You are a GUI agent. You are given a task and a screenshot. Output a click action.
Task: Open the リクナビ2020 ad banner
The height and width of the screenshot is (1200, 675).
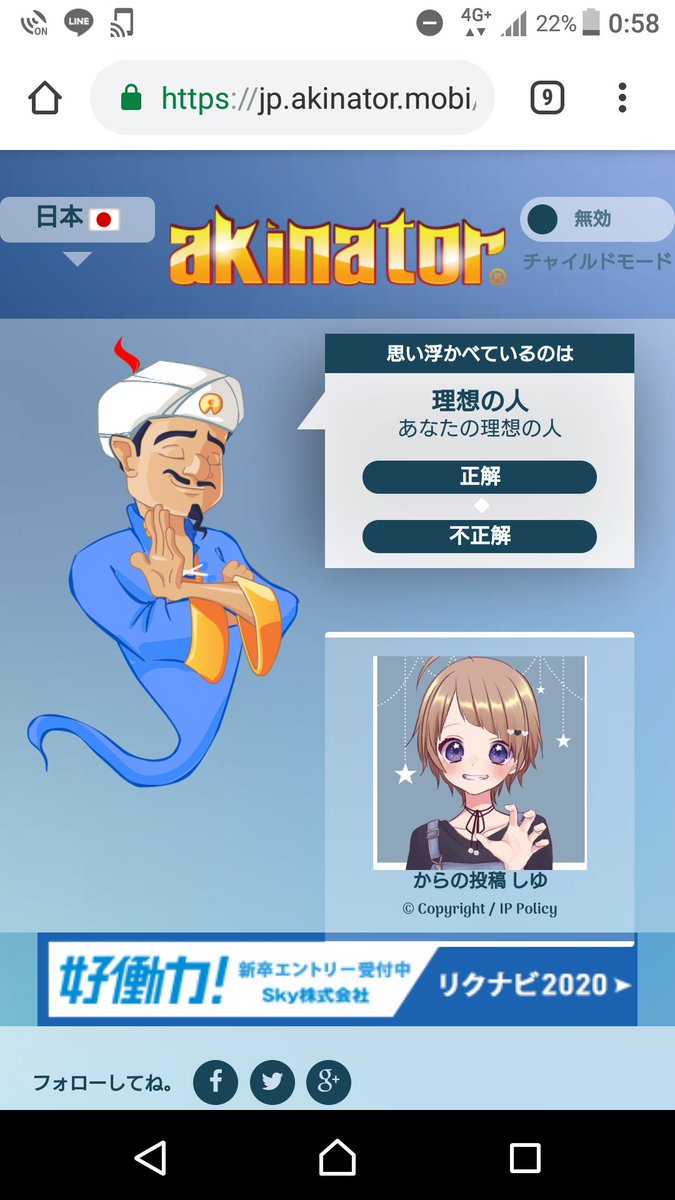coord(337,980)
